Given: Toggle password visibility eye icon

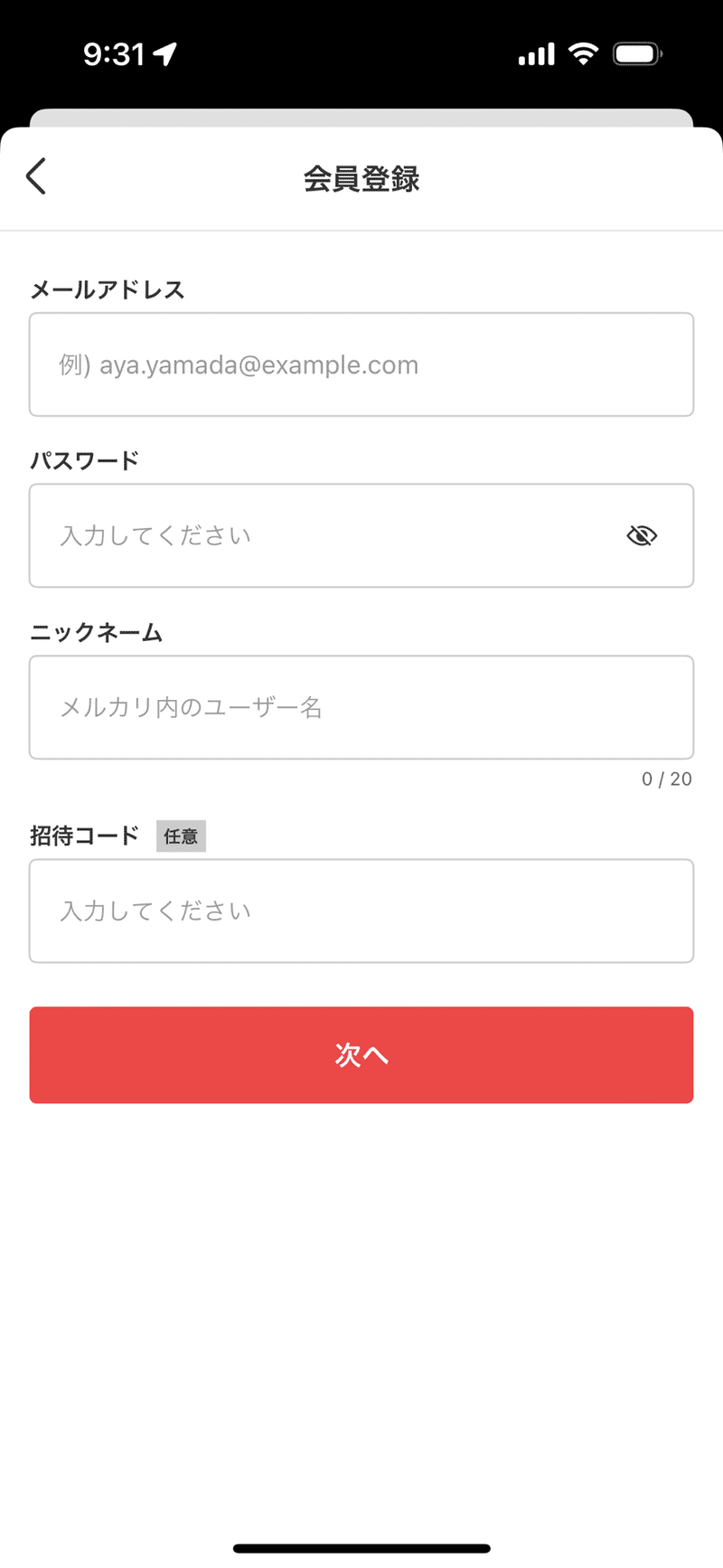Looking at the screenshot, I should 642,536.
